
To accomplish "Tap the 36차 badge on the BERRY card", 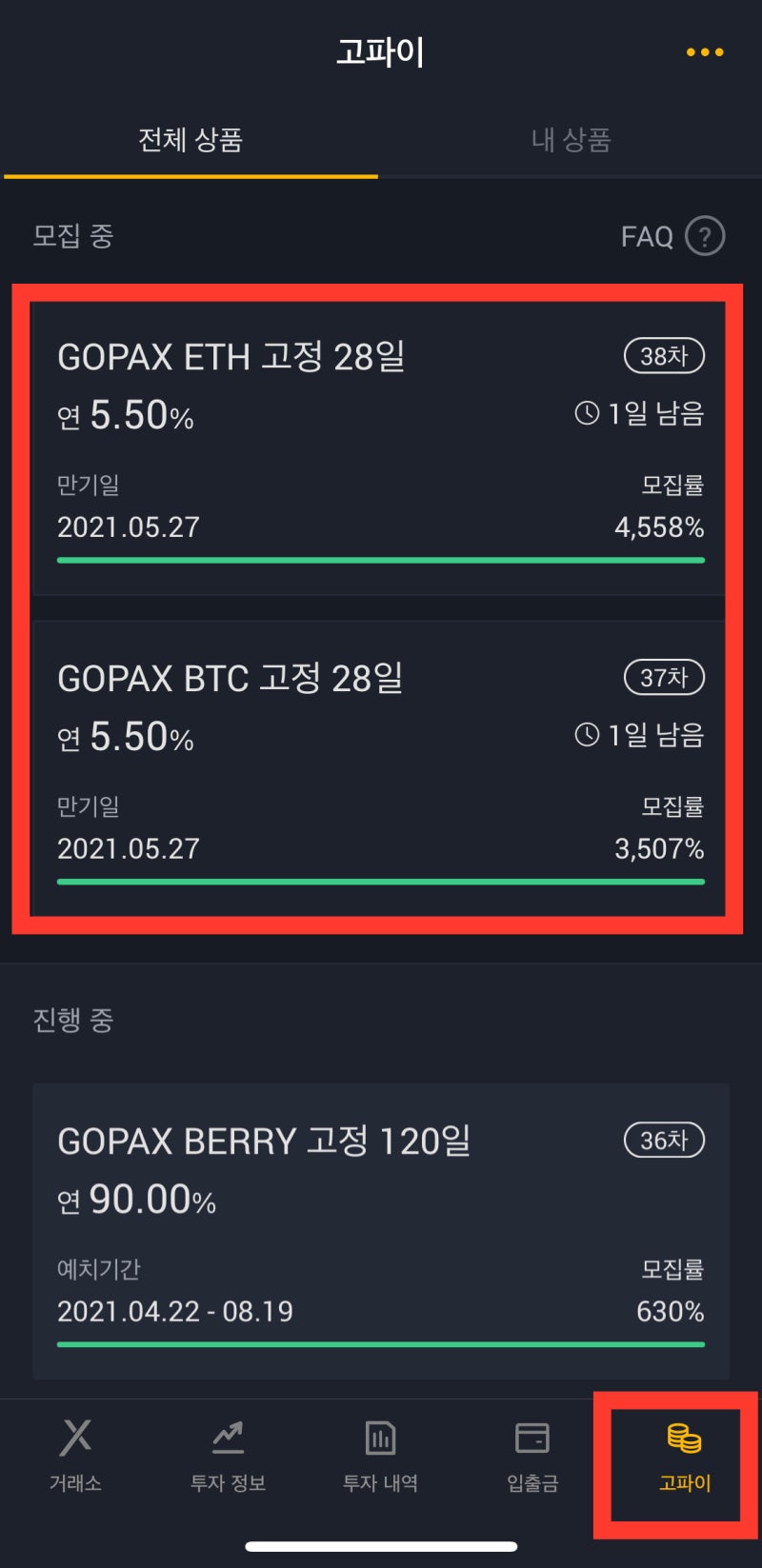I will pyautogui.click(x=663, y=1140).
